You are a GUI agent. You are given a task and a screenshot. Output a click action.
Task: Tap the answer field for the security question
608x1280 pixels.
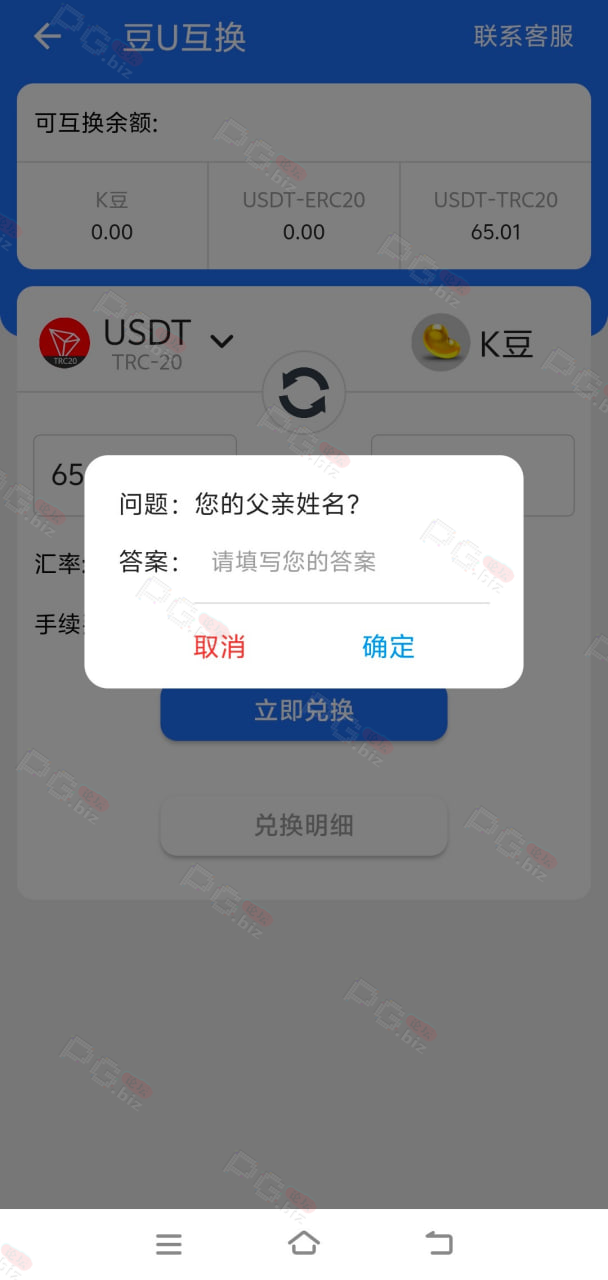pyautogui.click(x=340, y=562)
